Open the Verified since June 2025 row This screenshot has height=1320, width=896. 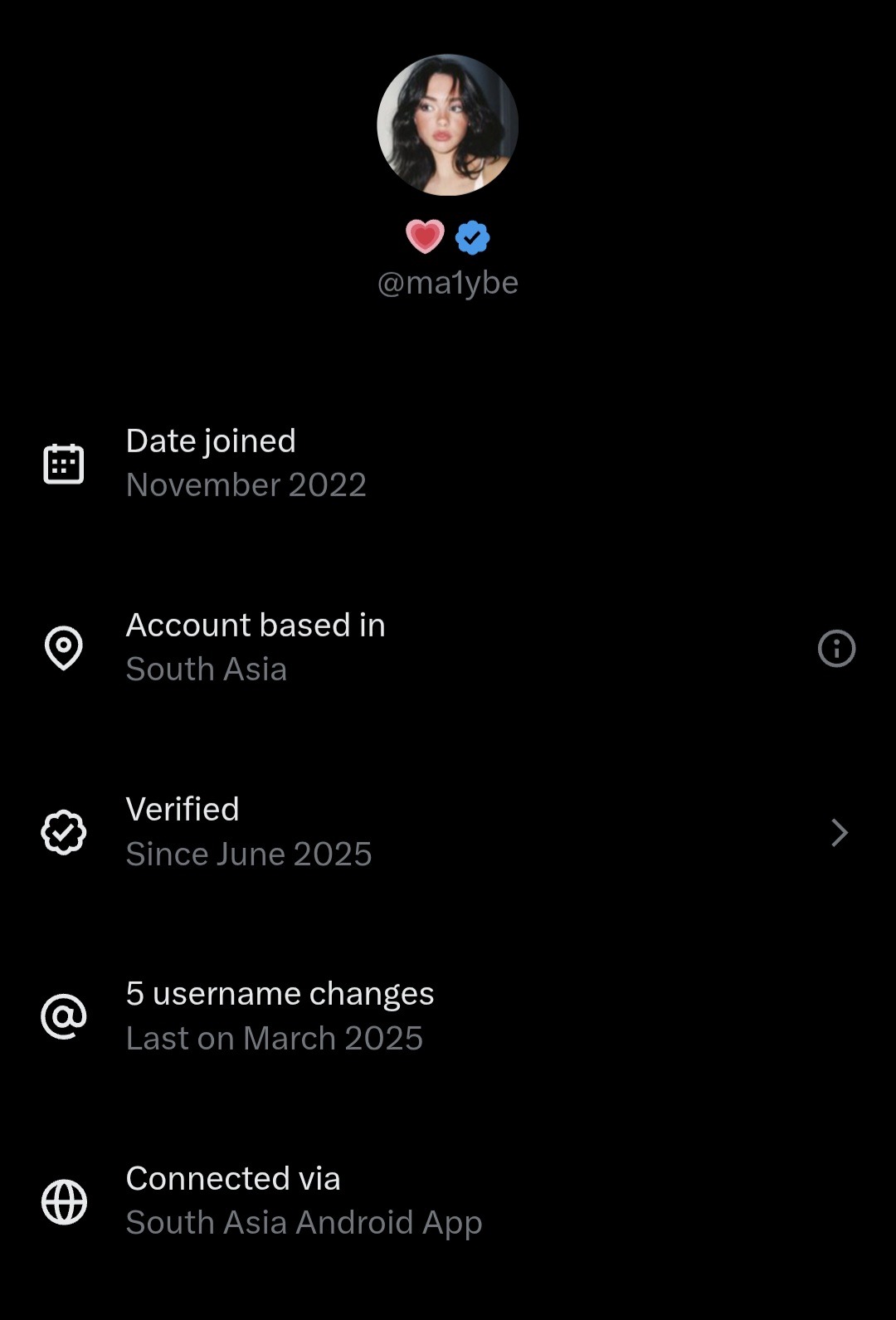pyautogui.click(x=448, y=831)
